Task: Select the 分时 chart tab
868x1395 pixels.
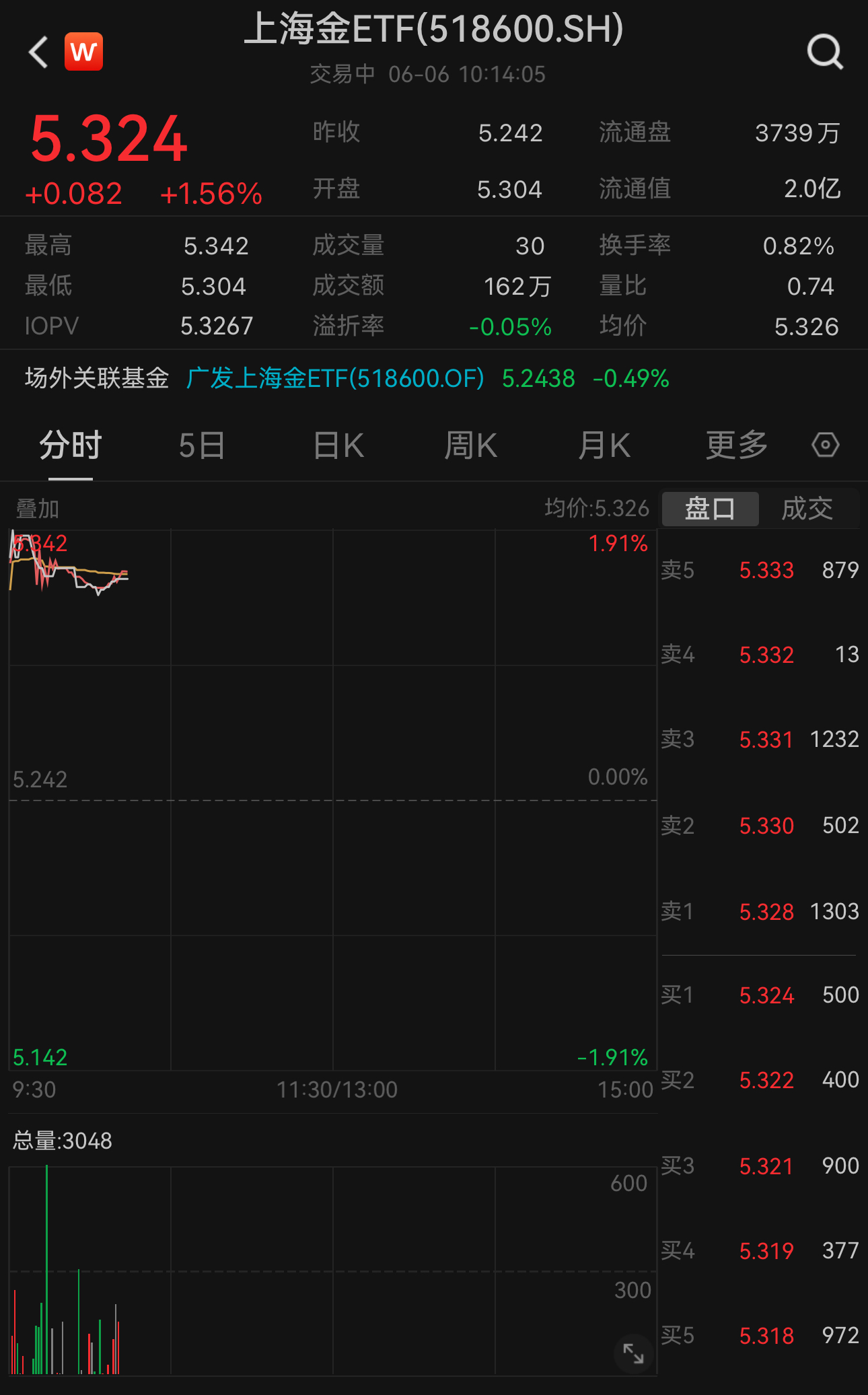Action: coord(70,445)
